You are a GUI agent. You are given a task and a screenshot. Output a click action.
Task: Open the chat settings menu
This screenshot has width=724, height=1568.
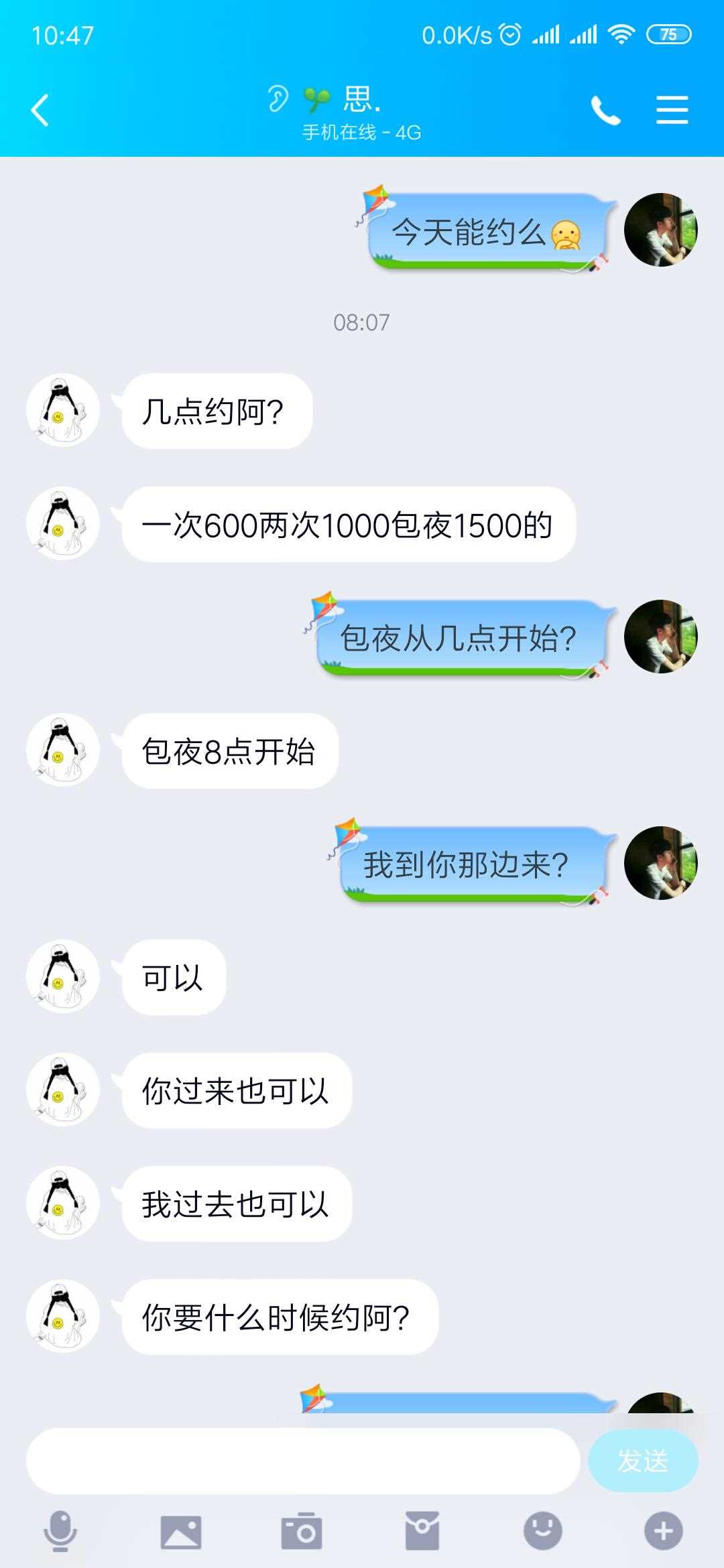click(672, 111)
